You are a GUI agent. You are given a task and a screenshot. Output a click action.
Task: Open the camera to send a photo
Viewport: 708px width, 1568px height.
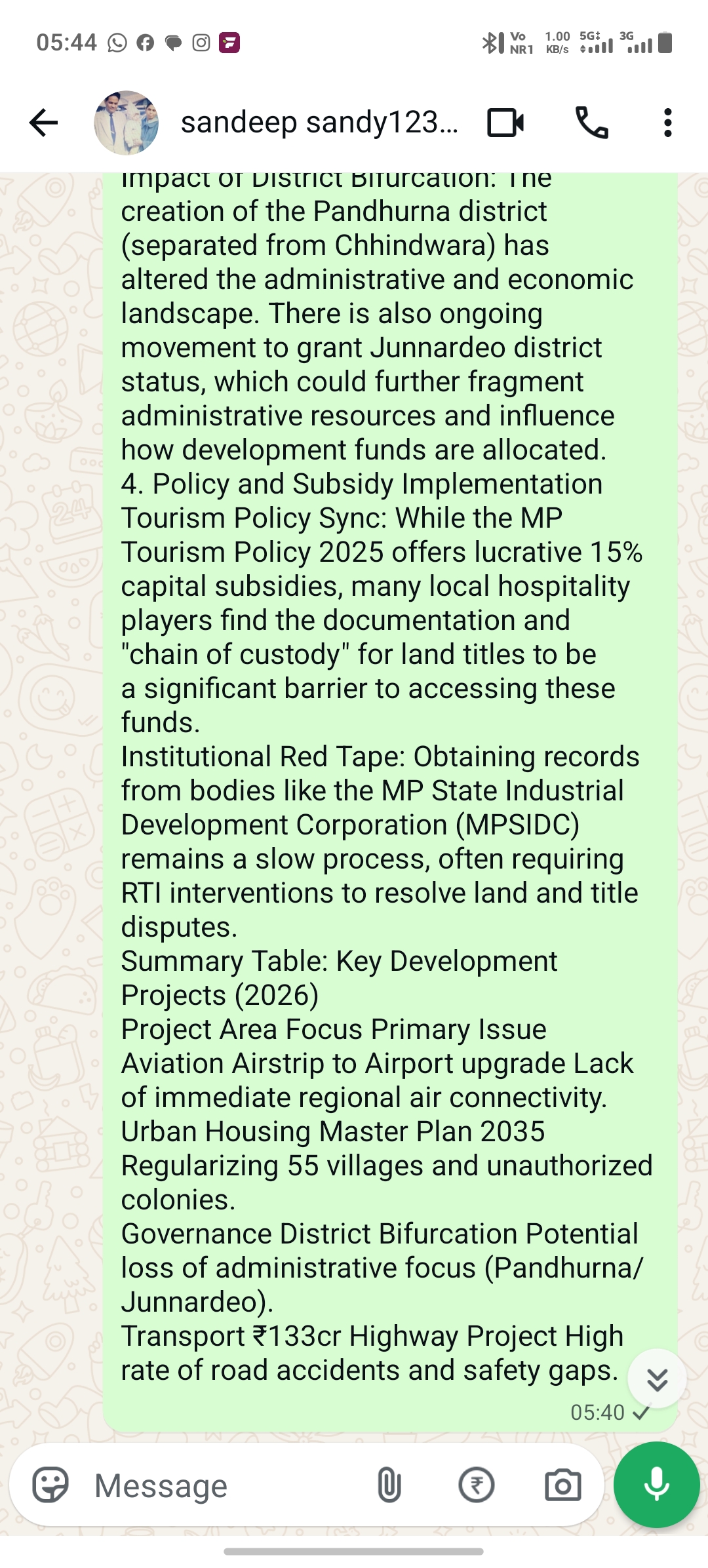(x=562, y=1485)
